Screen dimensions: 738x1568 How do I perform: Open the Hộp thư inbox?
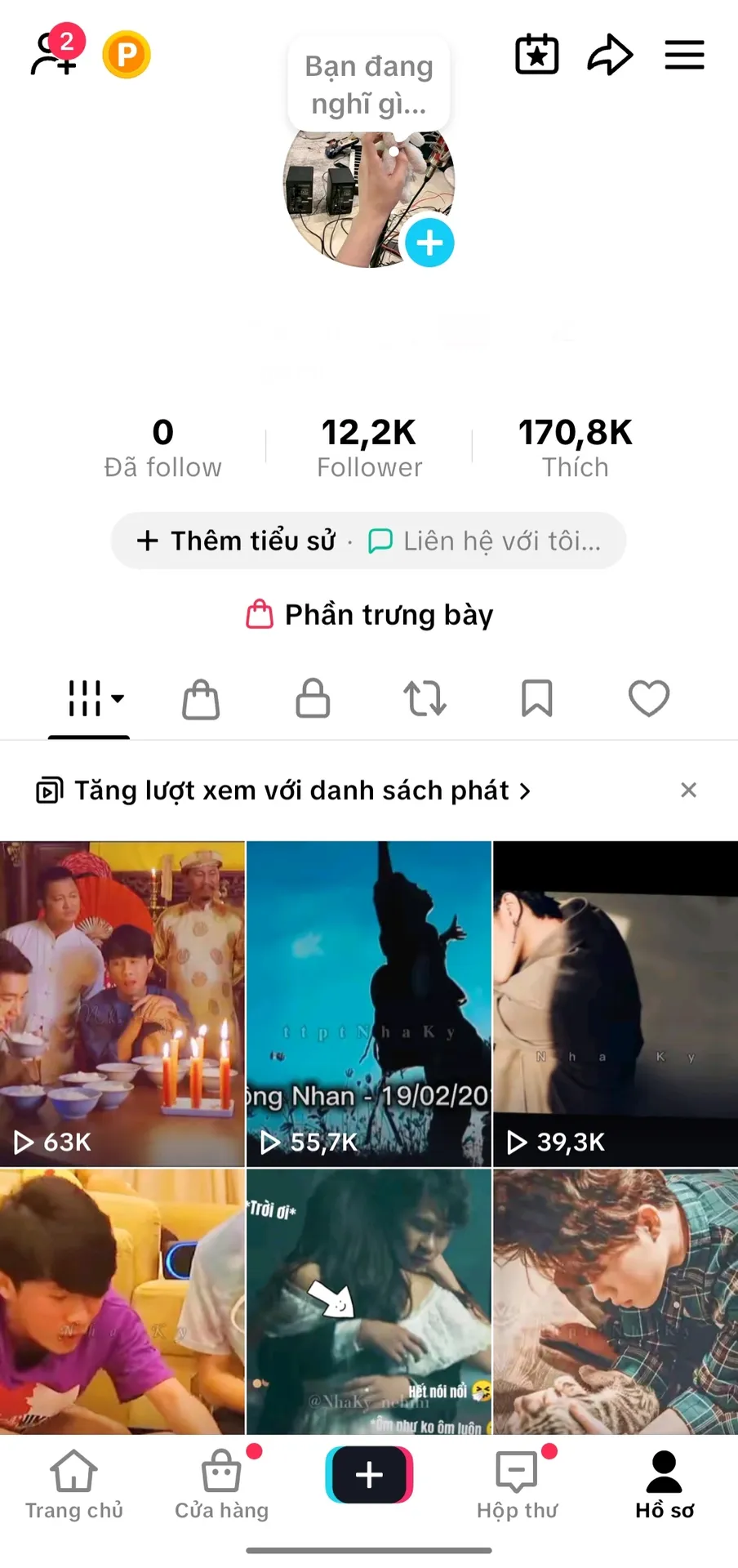(518, 1486)
